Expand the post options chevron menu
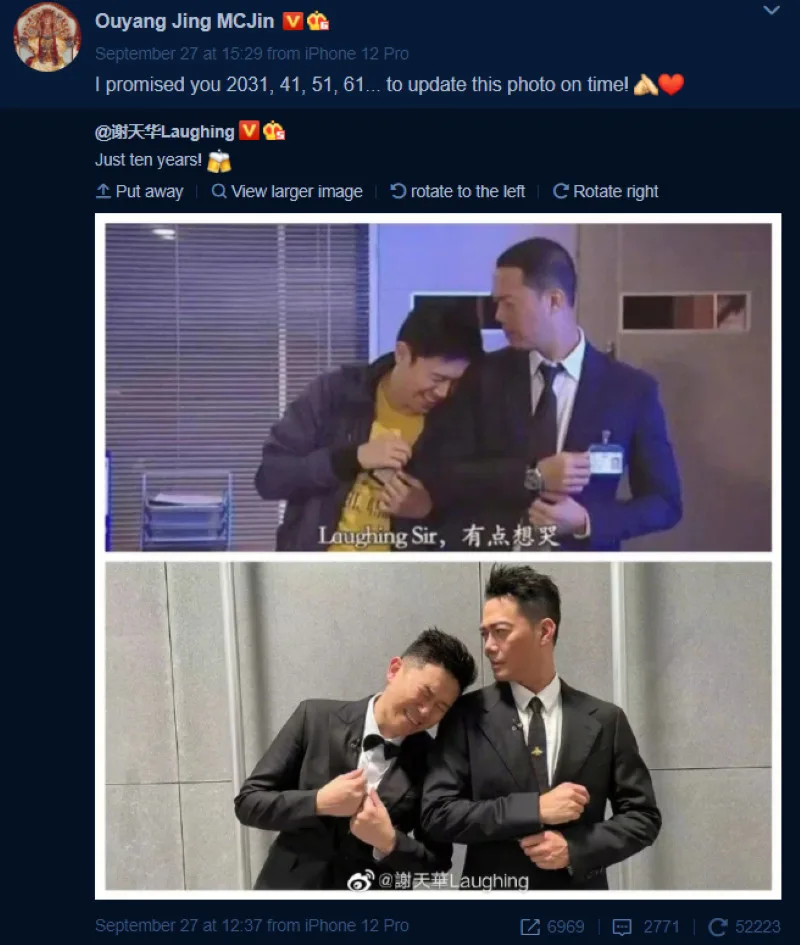 771,11
